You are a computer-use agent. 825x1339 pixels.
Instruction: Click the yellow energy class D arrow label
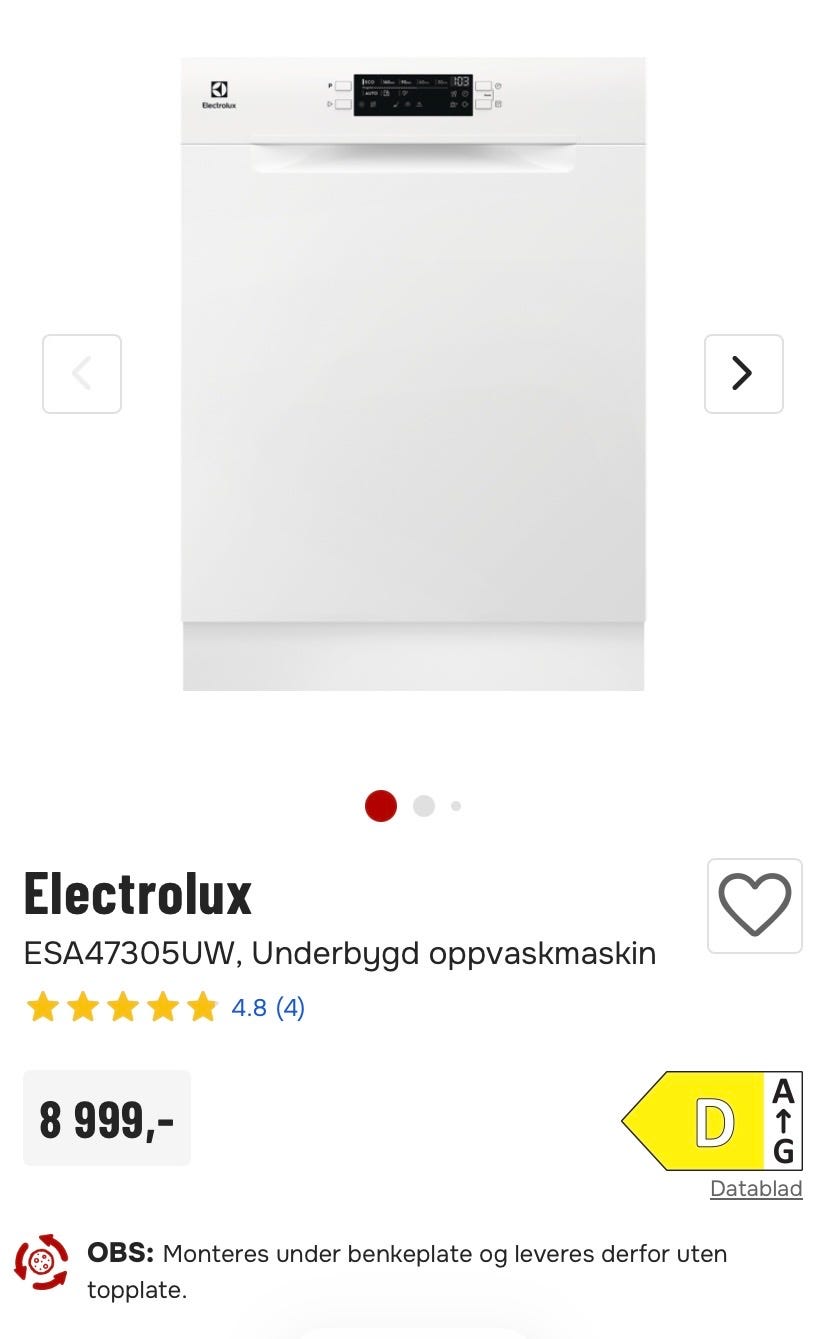700,1120
